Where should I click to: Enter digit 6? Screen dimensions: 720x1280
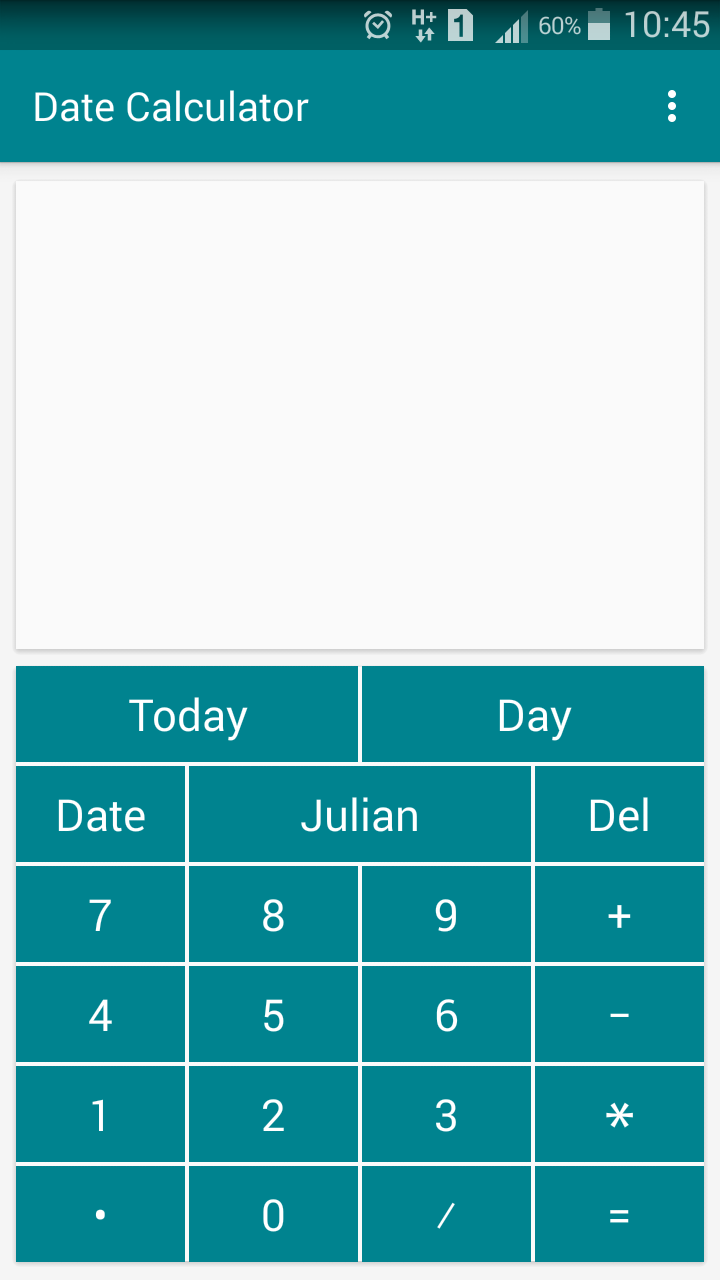446,1015
